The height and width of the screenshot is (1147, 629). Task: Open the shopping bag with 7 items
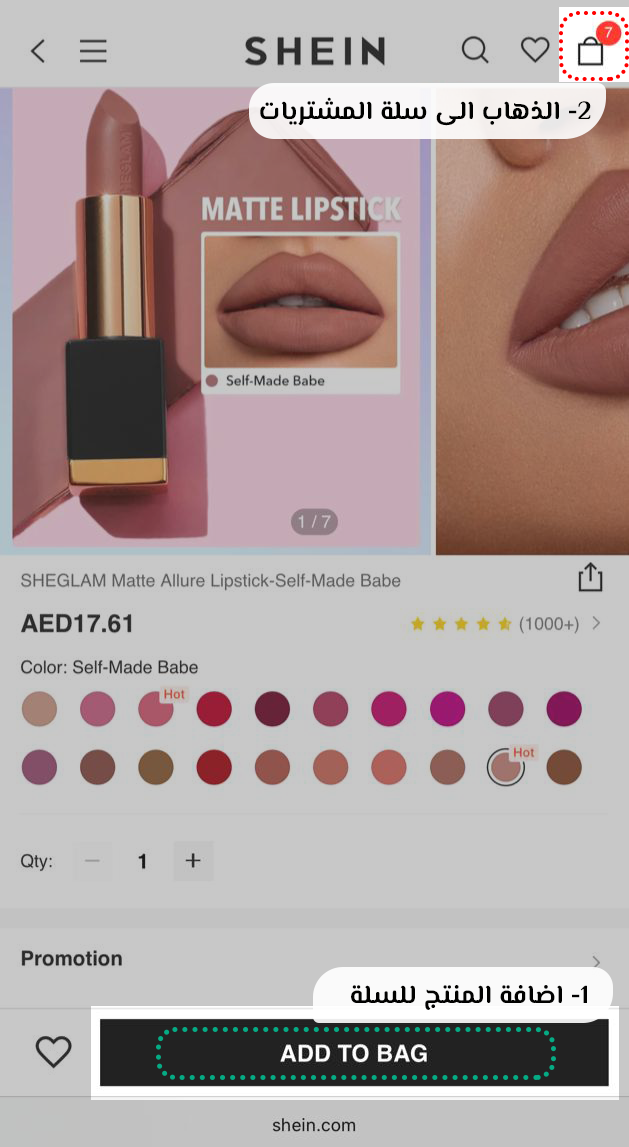click(x=591, y=50)
